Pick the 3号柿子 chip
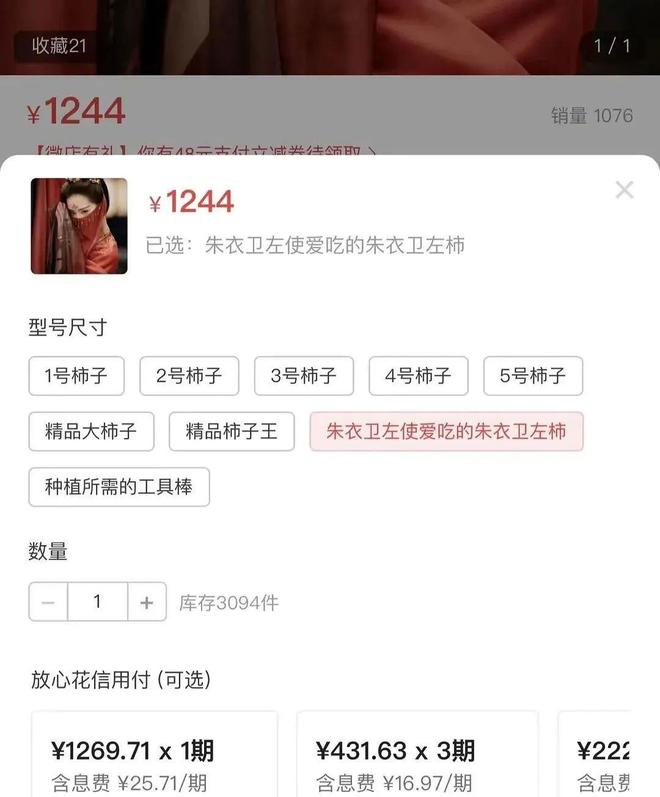Viewport: 660px width, 797px height. point(303,376)
